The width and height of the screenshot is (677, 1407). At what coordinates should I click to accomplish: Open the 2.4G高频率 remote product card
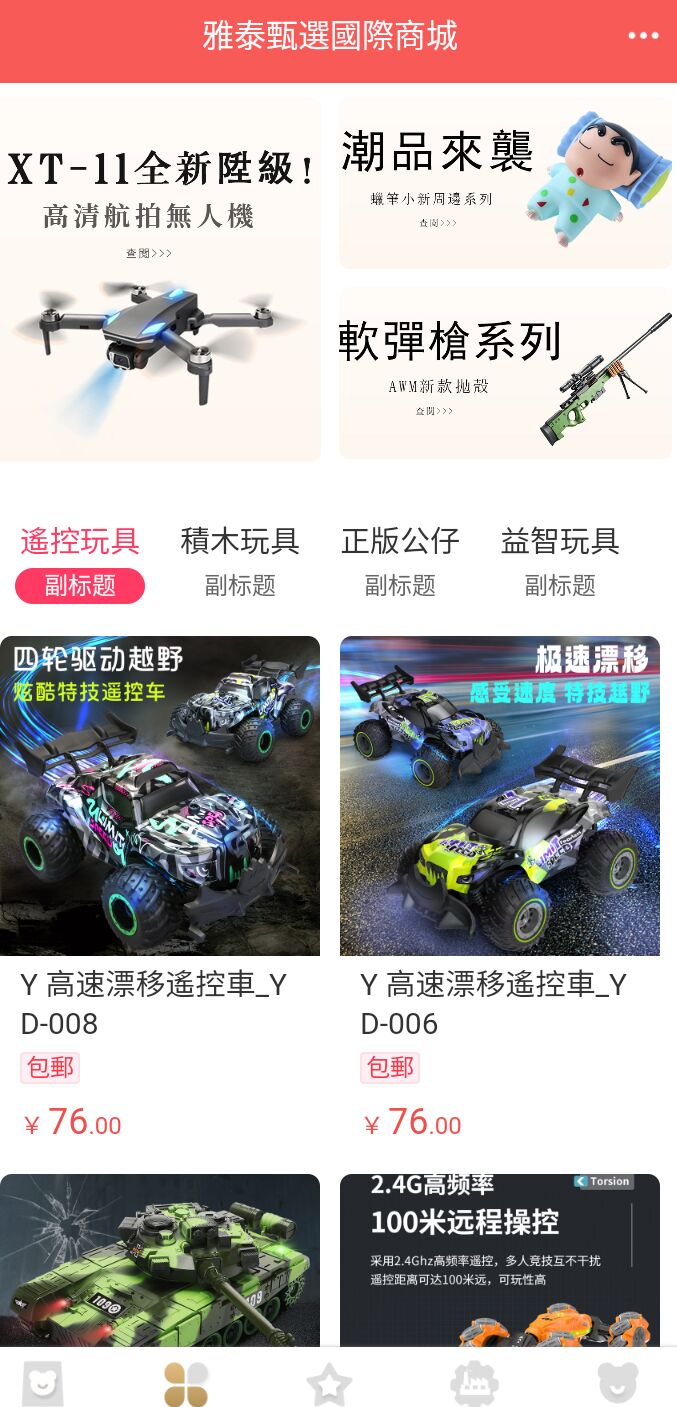[500, 1260]
